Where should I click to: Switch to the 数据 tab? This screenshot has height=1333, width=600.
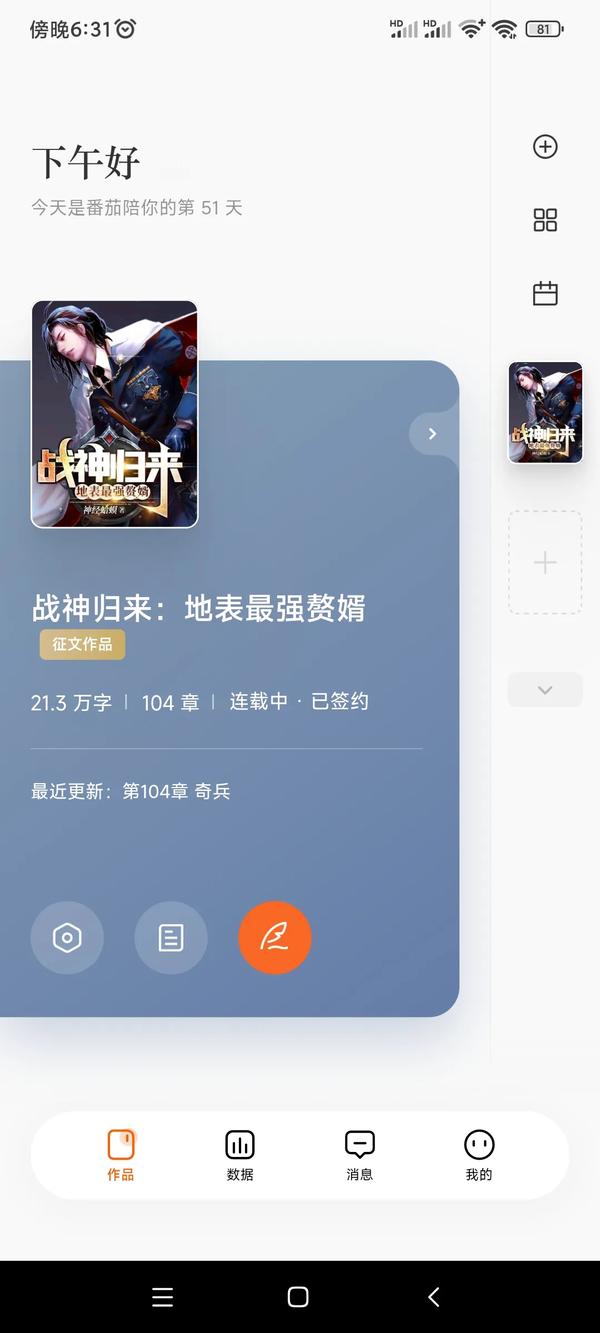(240, 1155)
